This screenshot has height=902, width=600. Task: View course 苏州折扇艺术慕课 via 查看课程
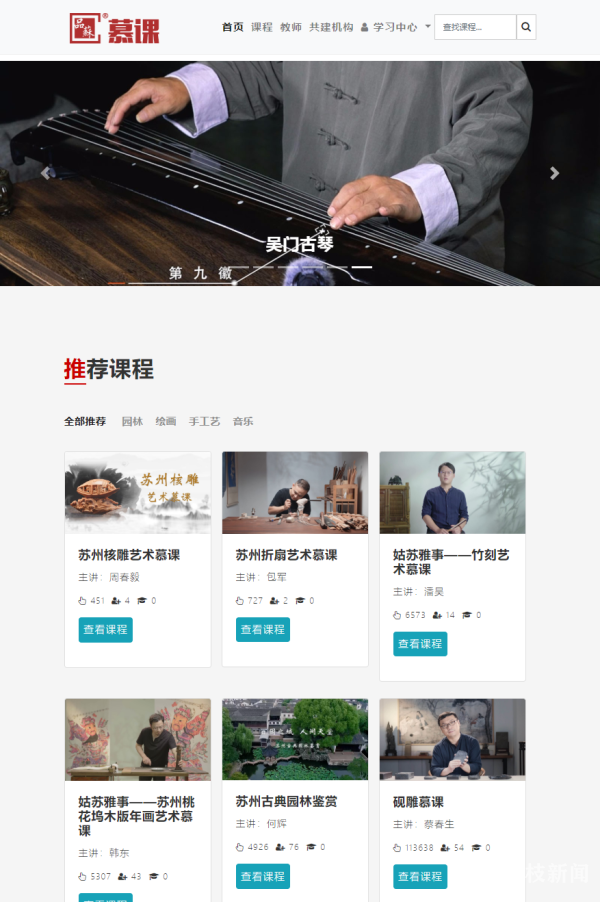click(263, 629)
